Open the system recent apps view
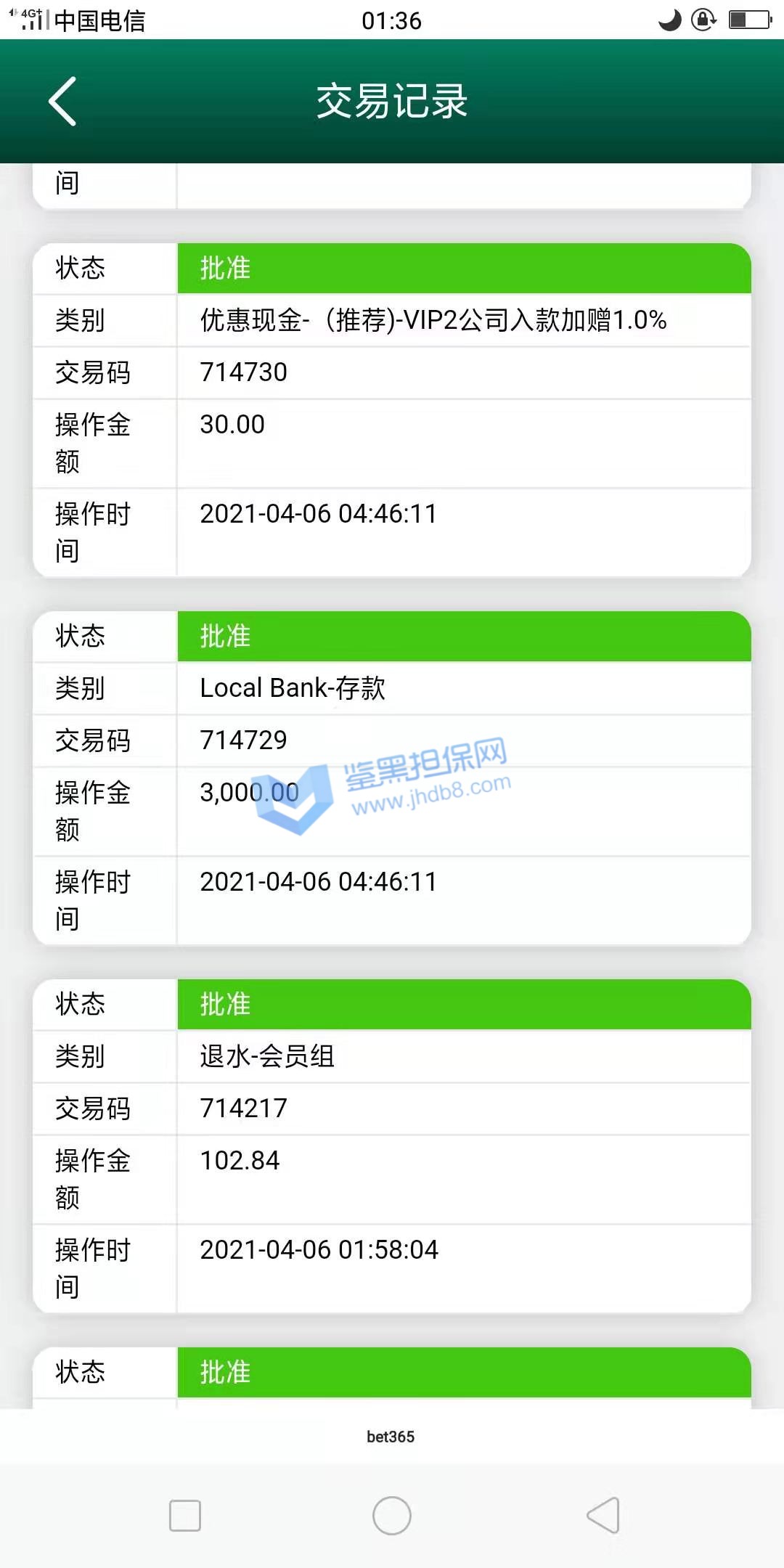The image size is (784, 1568). point(185,1516)
